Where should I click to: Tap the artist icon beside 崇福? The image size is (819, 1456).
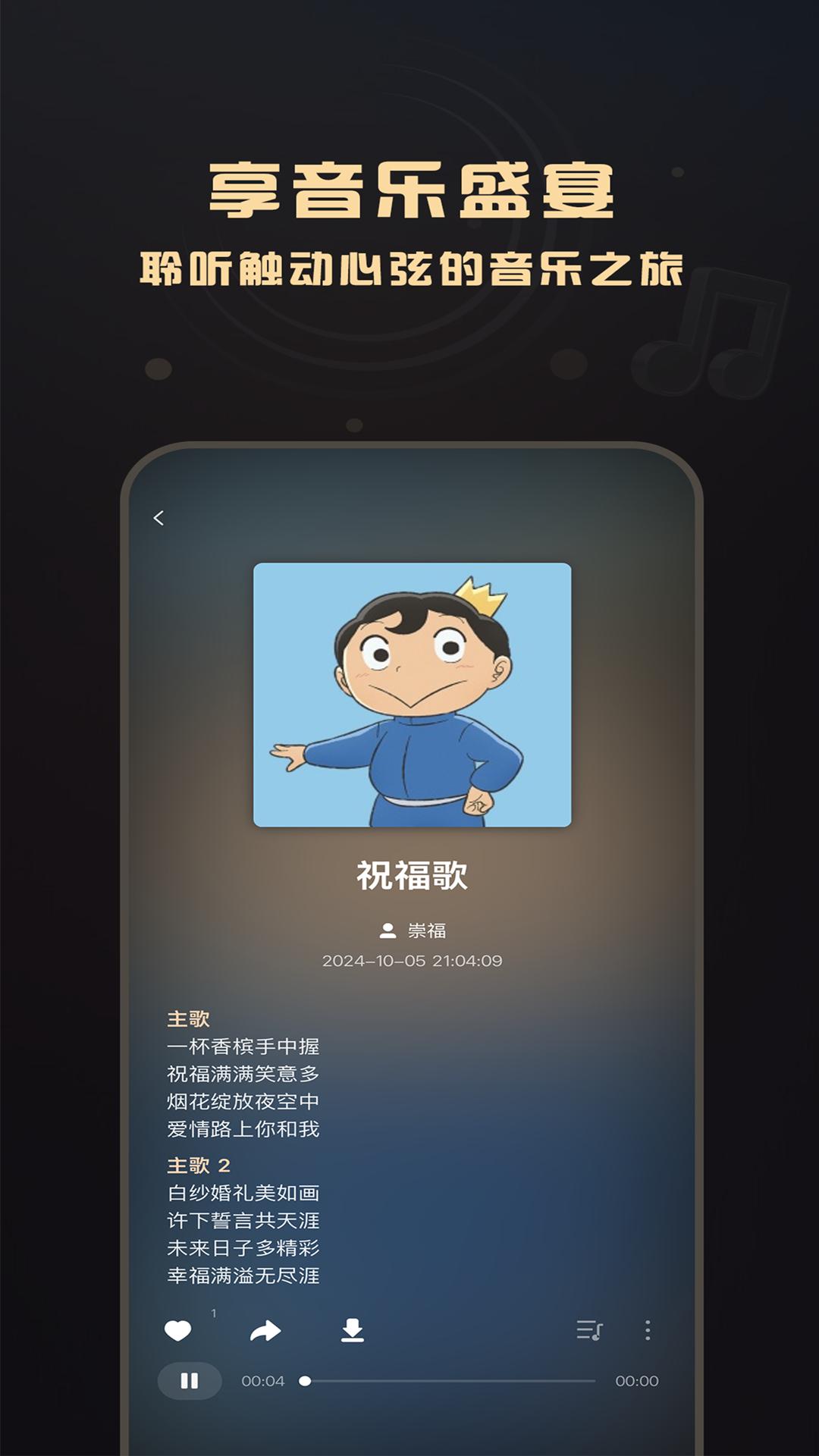[x=387, y=931]
